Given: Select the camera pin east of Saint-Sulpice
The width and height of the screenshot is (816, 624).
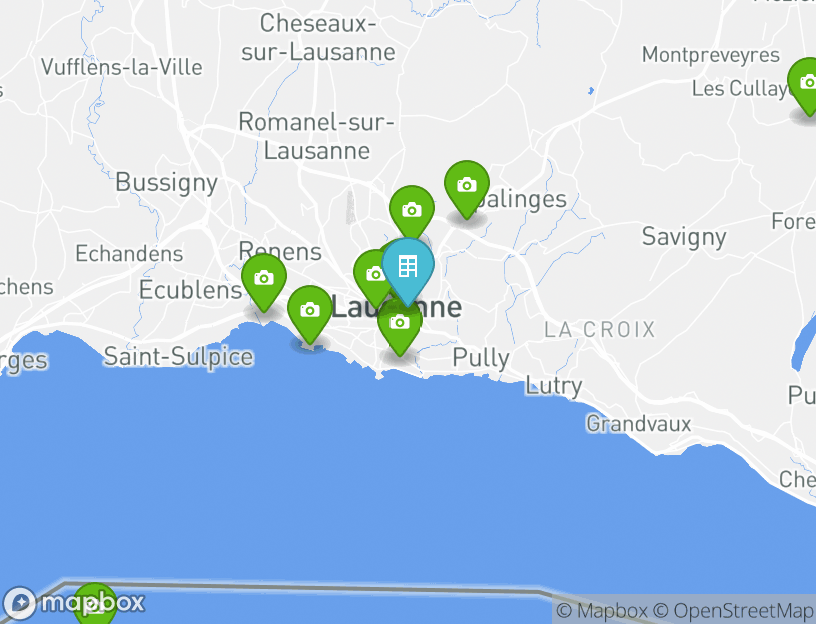Looking at the screenshot, I should pos(310,310).
